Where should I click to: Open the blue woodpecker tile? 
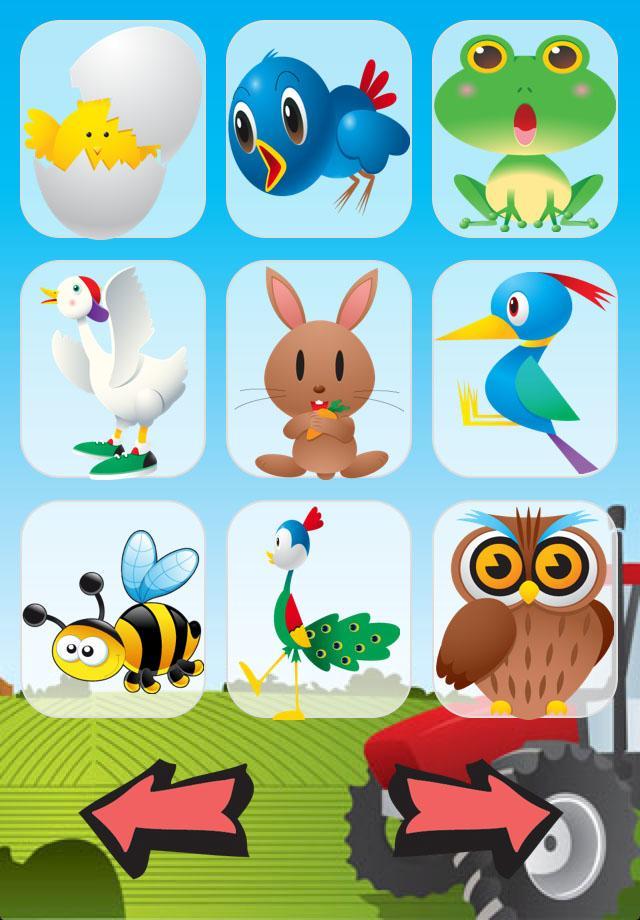click(525, 370)
